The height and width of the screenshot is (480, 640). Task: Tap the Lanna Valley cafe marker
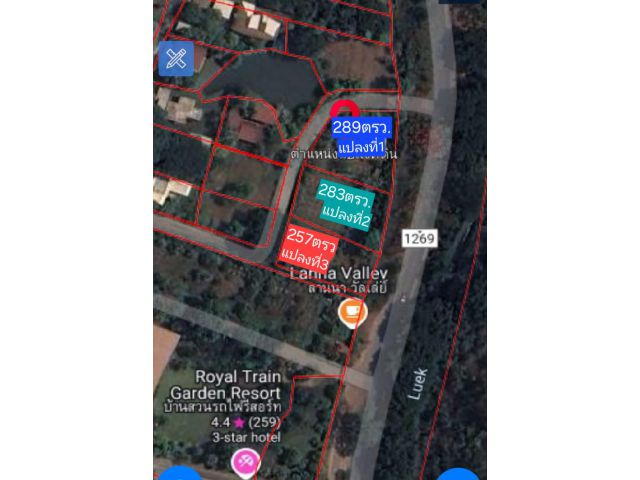[x=351, y=313]
